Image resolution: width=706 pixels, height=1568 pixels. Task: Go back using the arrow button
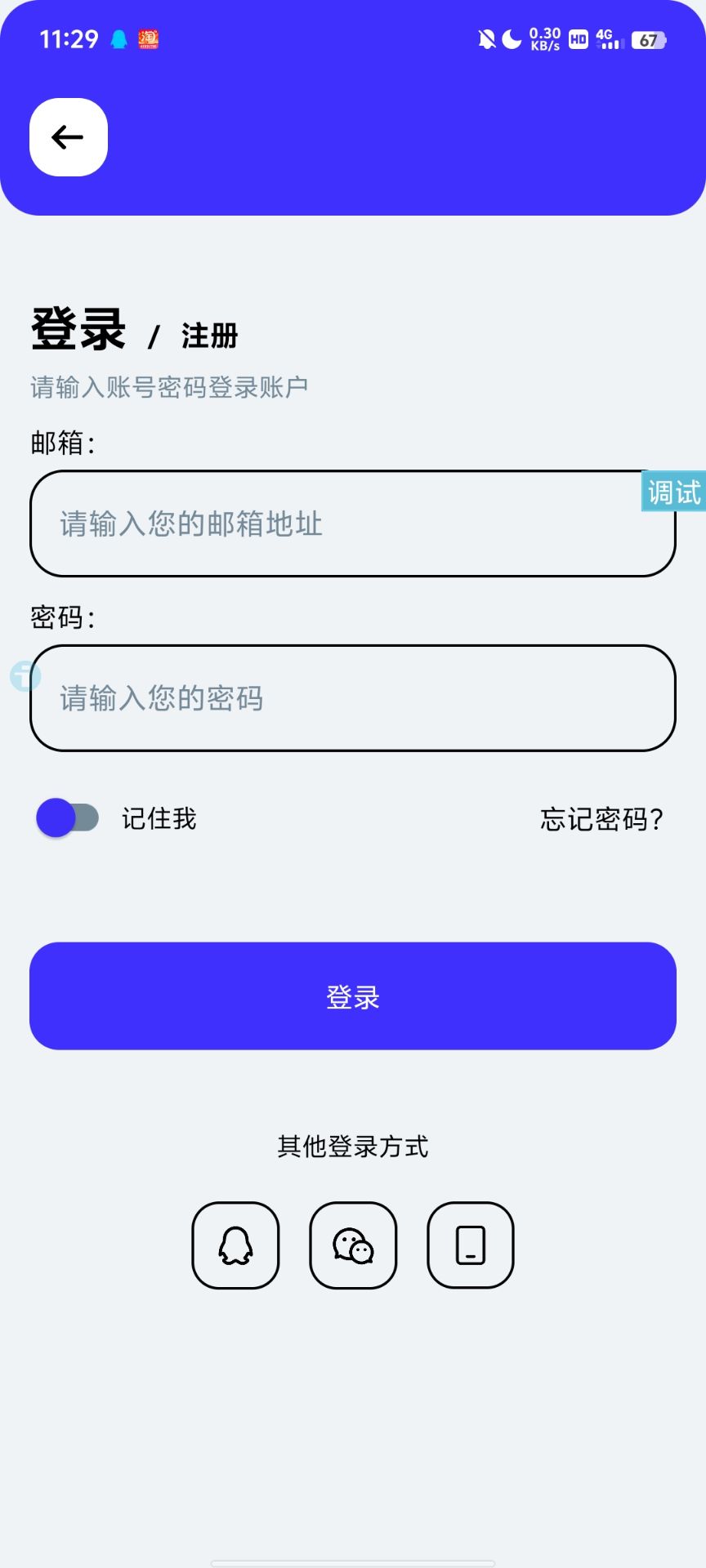[69, 137]
